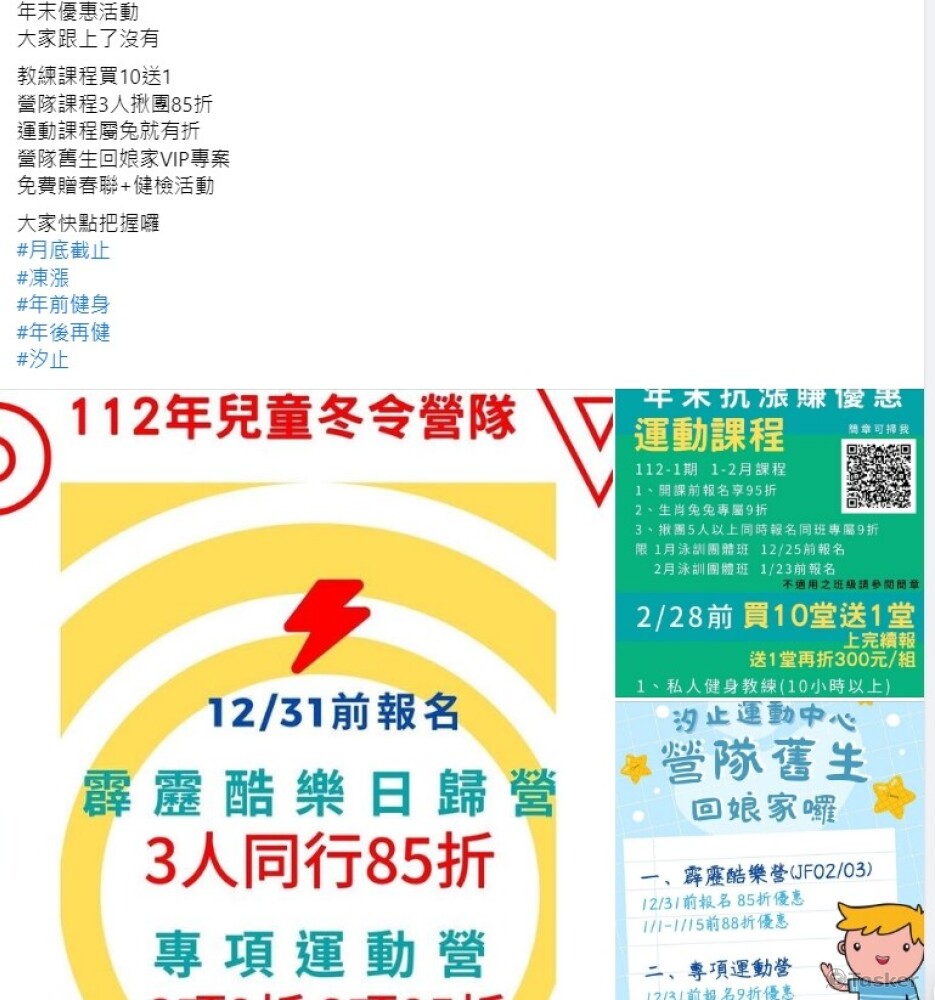Open the #月底截止 hashtag
Image resolution: width=935 pixels, height=1000 pixels.
(63, 251)
